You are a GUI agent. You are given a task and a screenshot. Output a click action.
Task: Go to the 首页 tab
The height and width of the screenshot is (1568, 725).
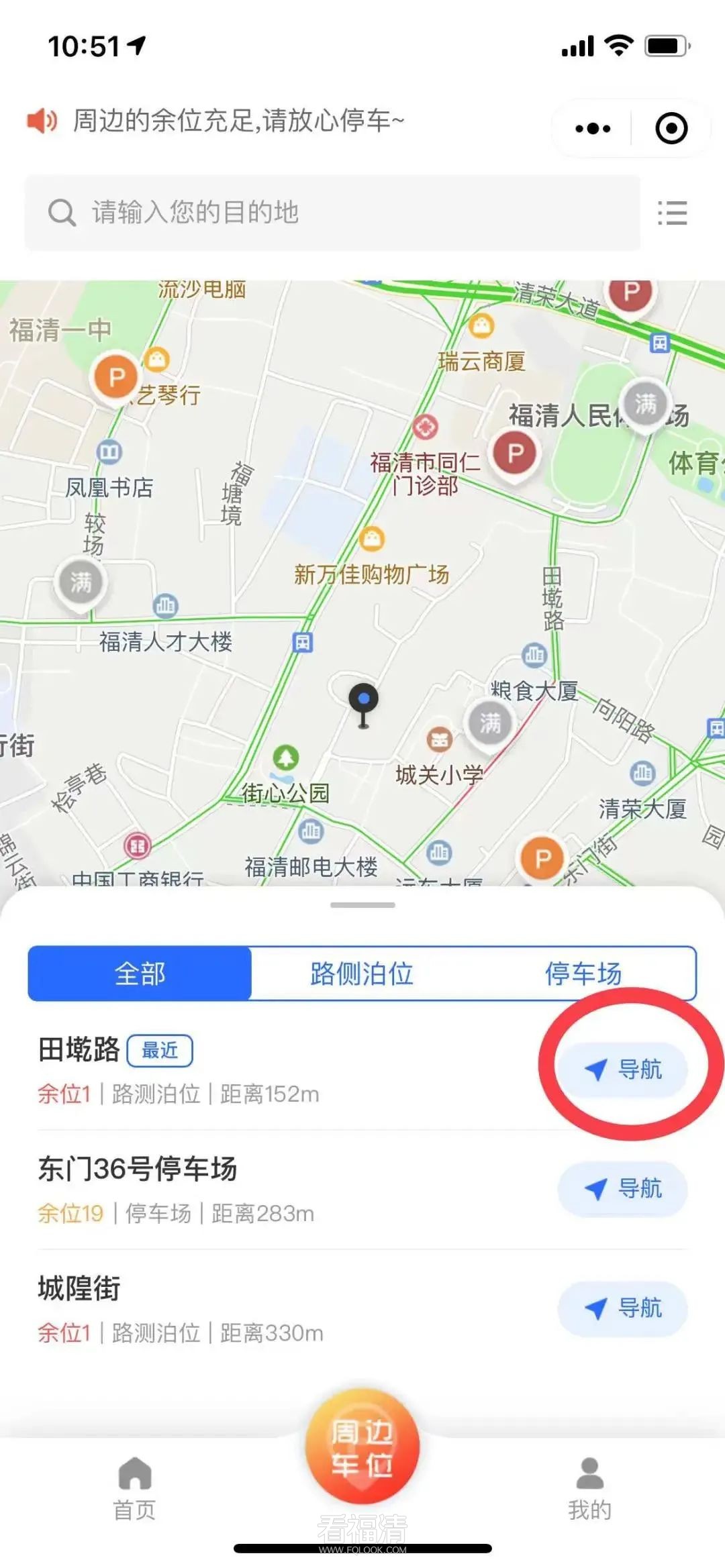pyautogui.click(x=135, y=1487)
